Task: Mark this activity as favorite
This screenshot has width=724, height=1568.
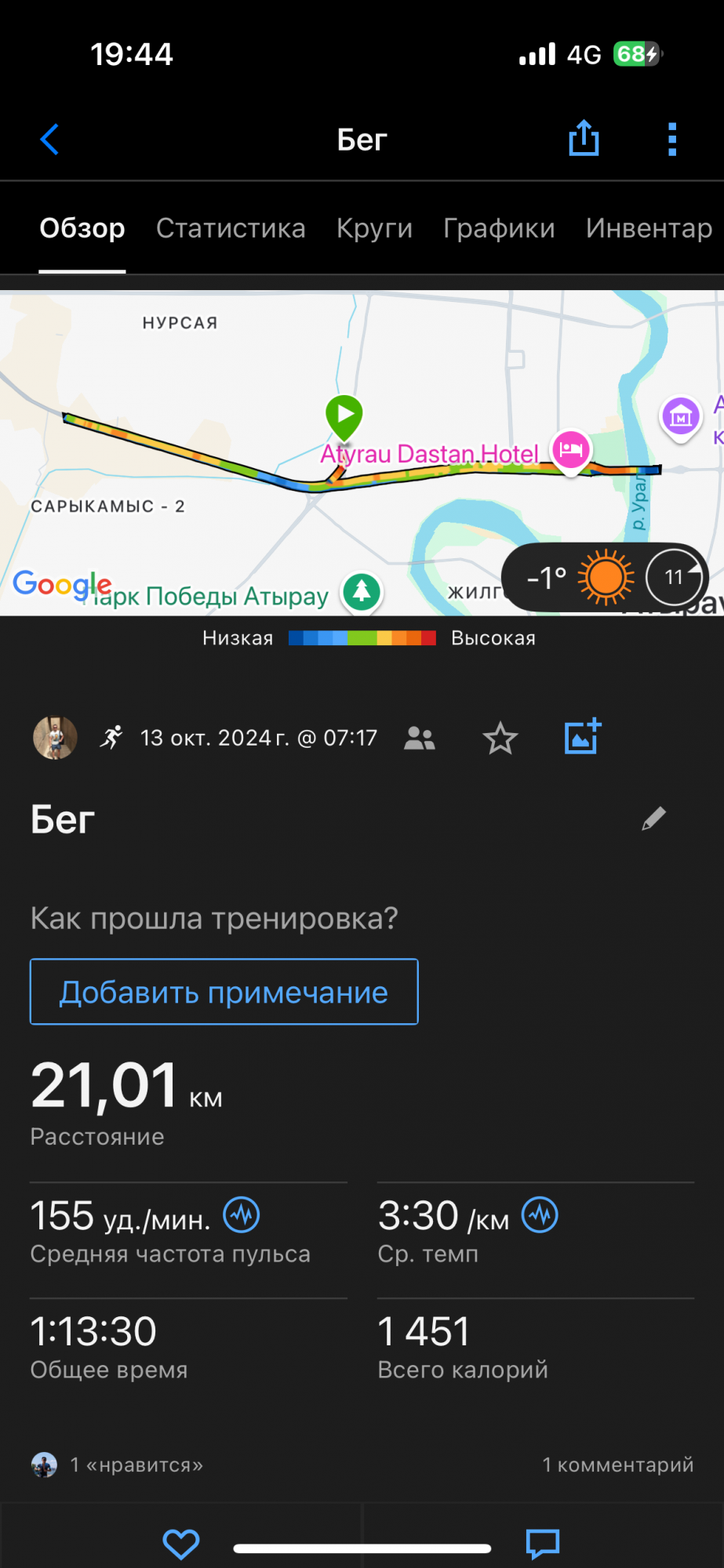Action: coord(500,739)
